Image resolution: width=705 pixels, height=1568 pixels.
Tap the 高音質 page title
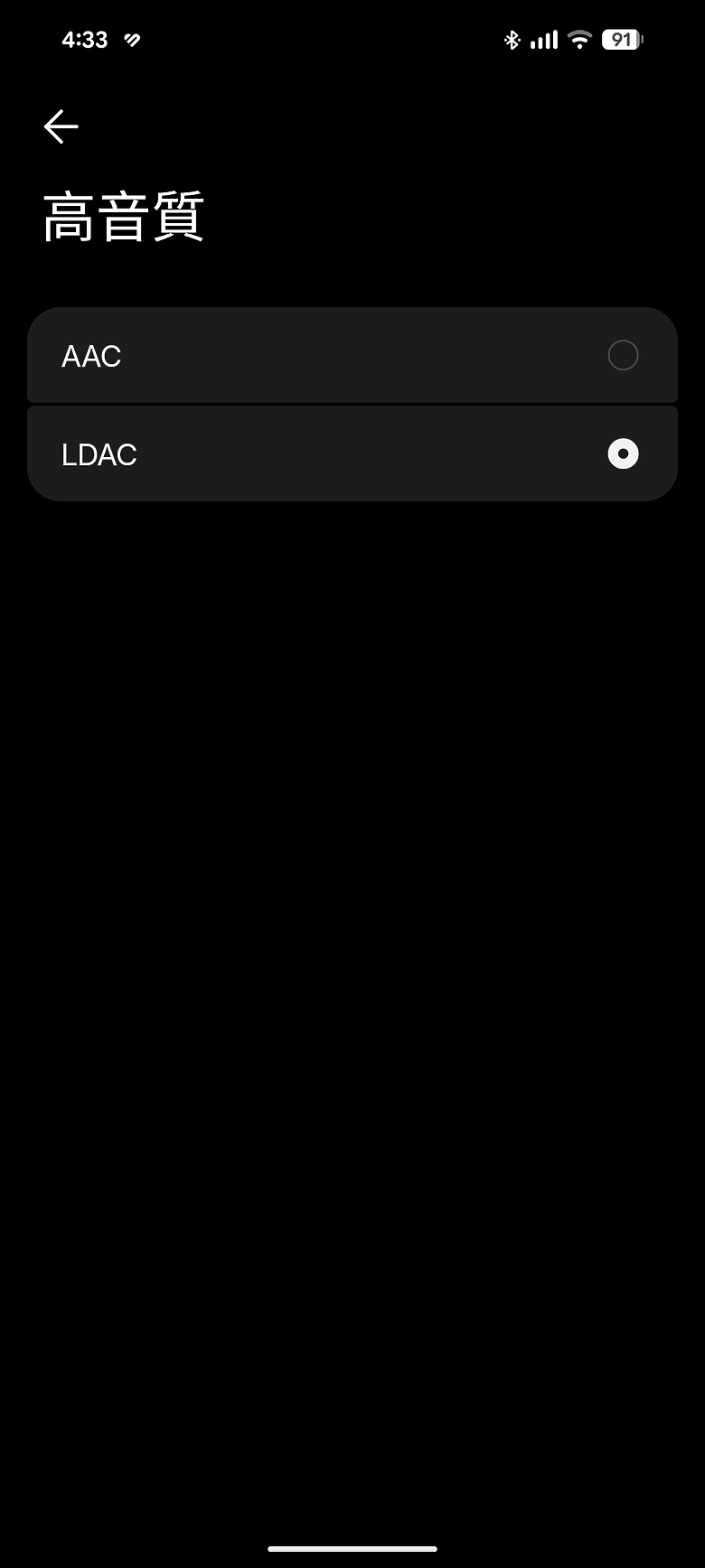124,217
